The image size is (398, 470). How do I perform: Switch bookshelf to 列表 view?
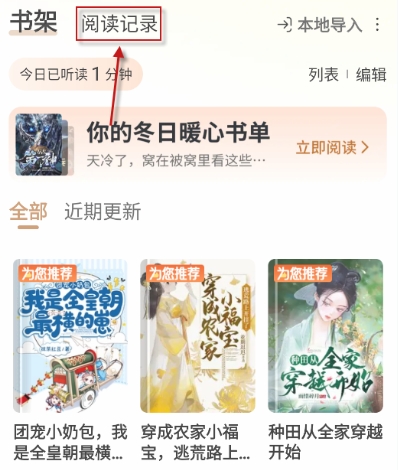coord(323,75)
